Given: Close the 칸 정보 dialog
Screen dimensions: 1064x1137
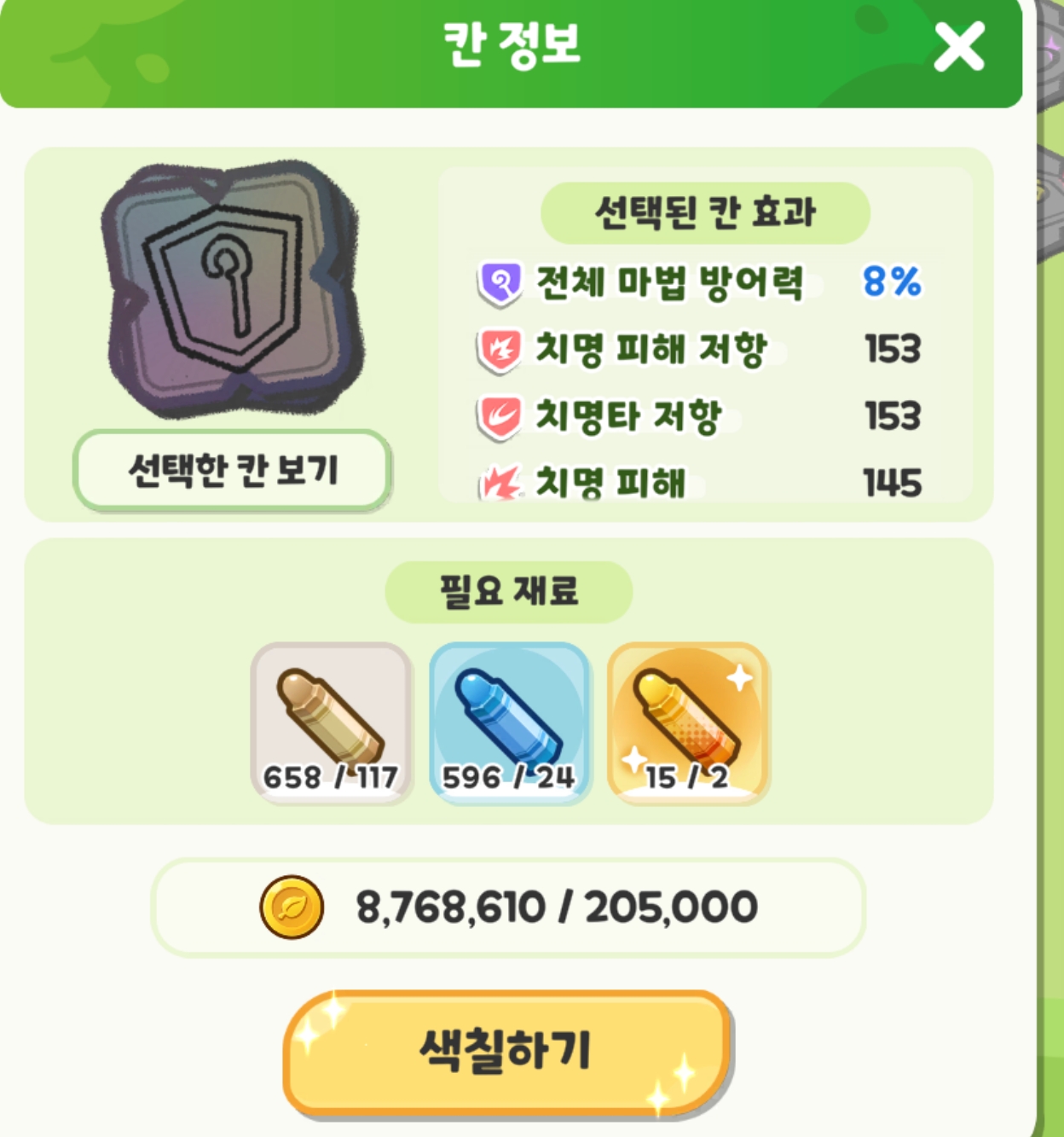Looking at the screenshot, I should 959,47.
